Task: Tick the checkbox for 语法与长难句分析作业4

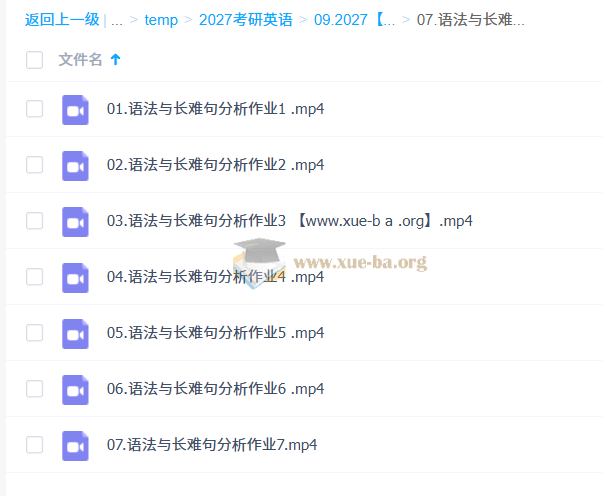Action: click(35, 277)
